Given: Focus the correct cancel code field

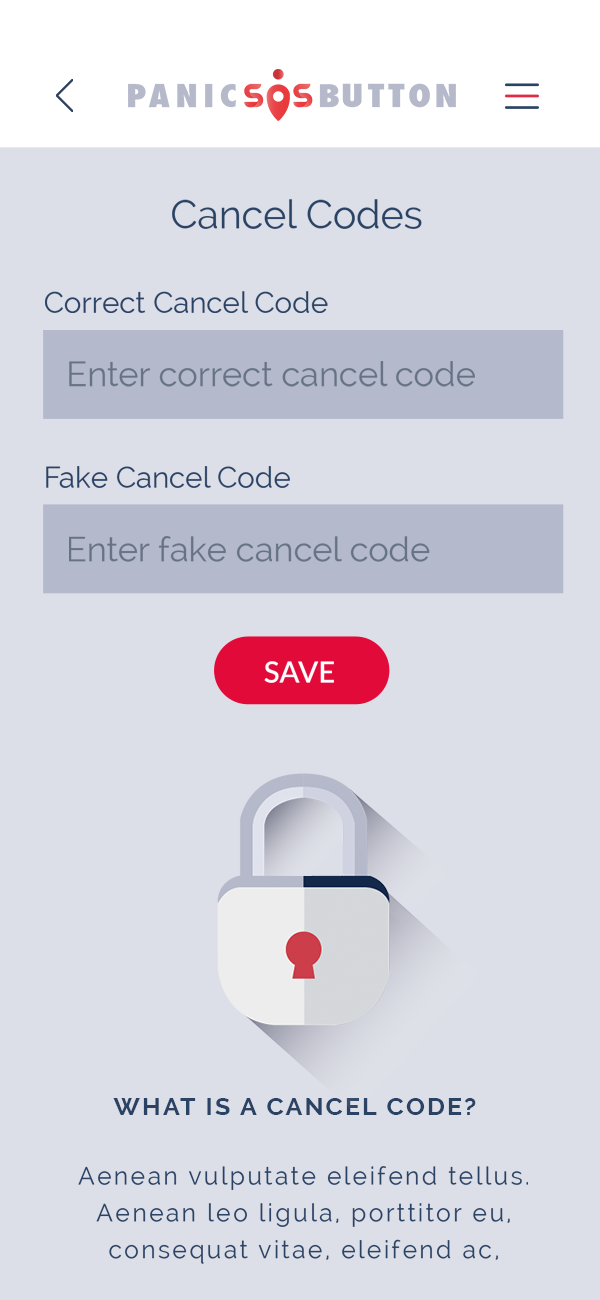Looking at the screenshot, I should click(303, 374).
